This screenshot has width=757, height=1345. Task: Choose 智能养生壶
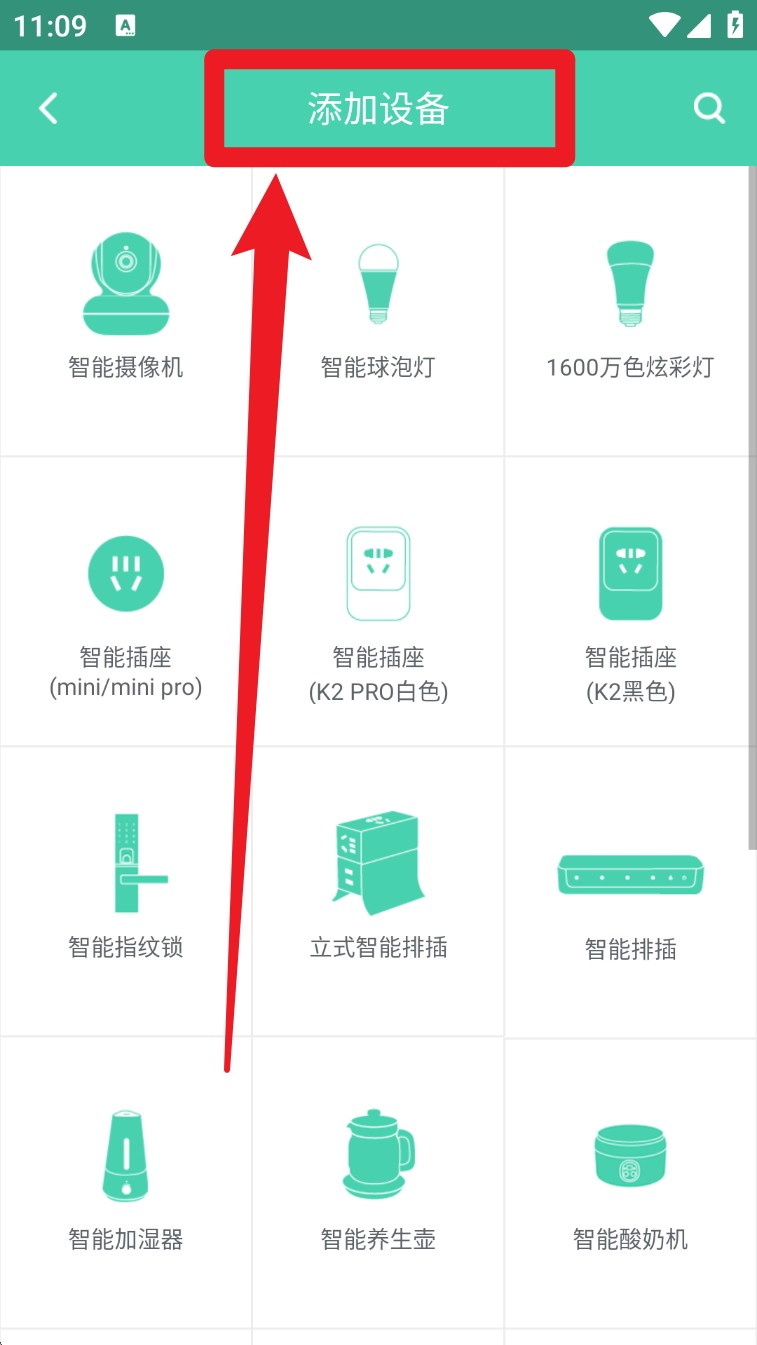coord(378,1180)
